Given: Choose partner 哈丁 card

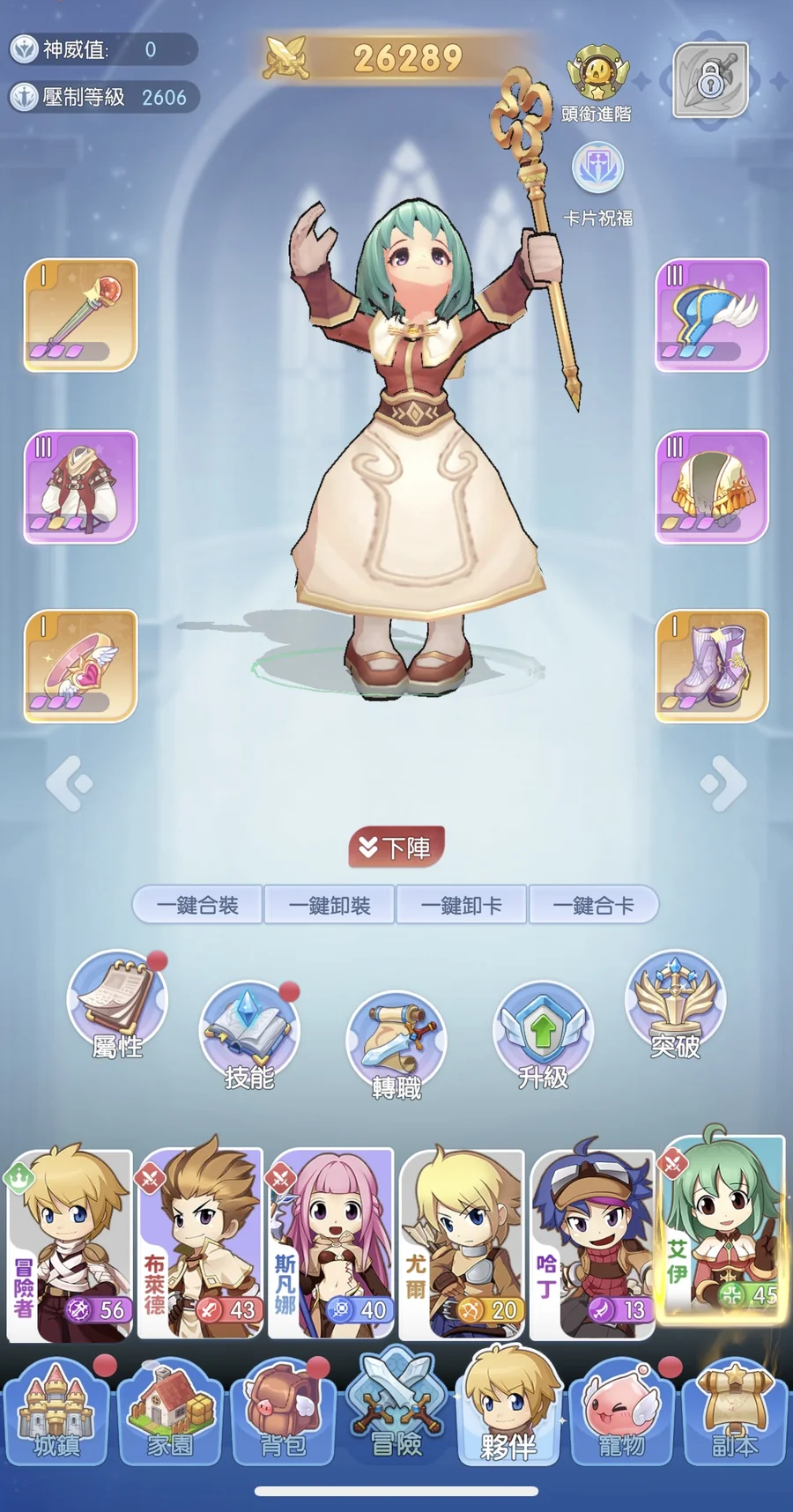Looking at the screenshot, I should coord(592,1242).
